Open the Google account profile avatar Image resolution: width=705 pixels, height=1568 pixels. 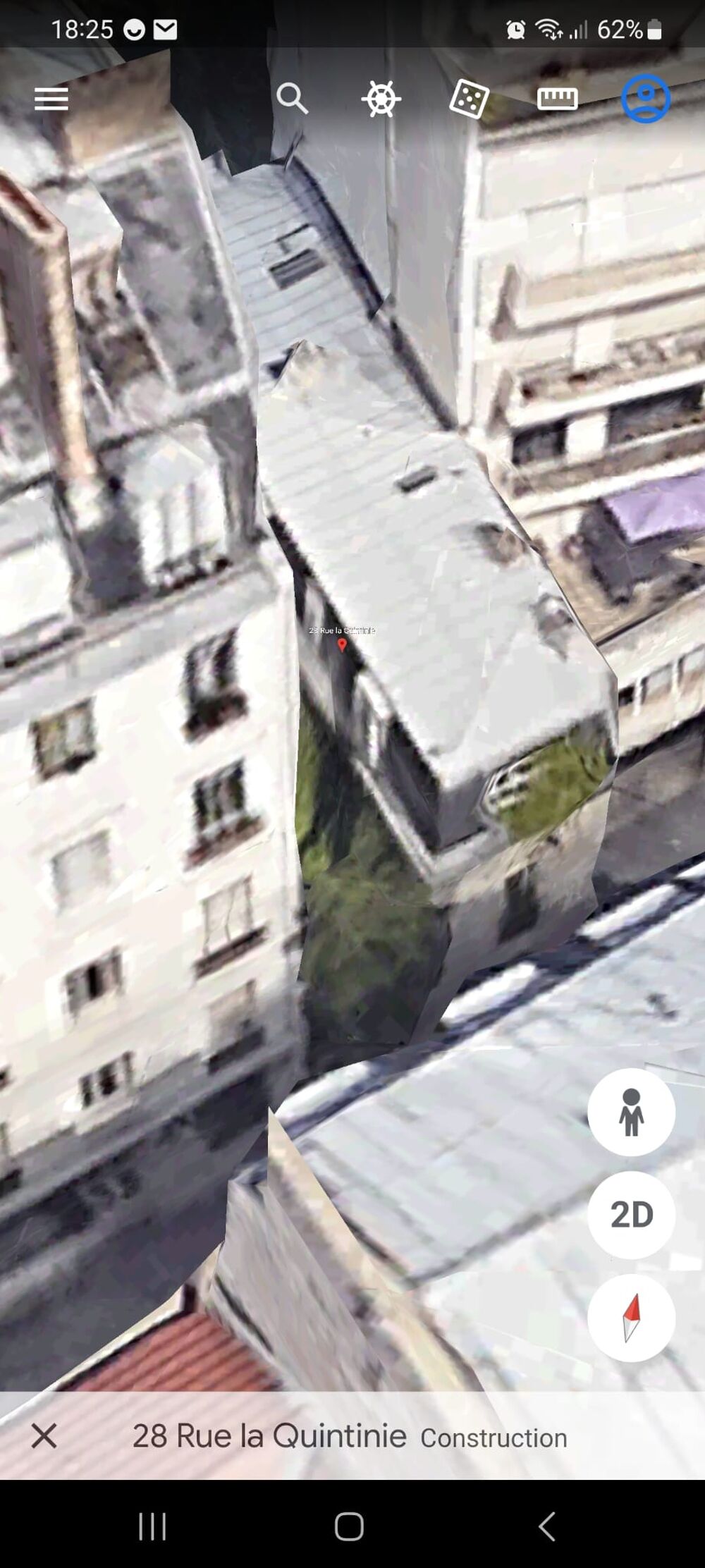click(x=646, y=99)
